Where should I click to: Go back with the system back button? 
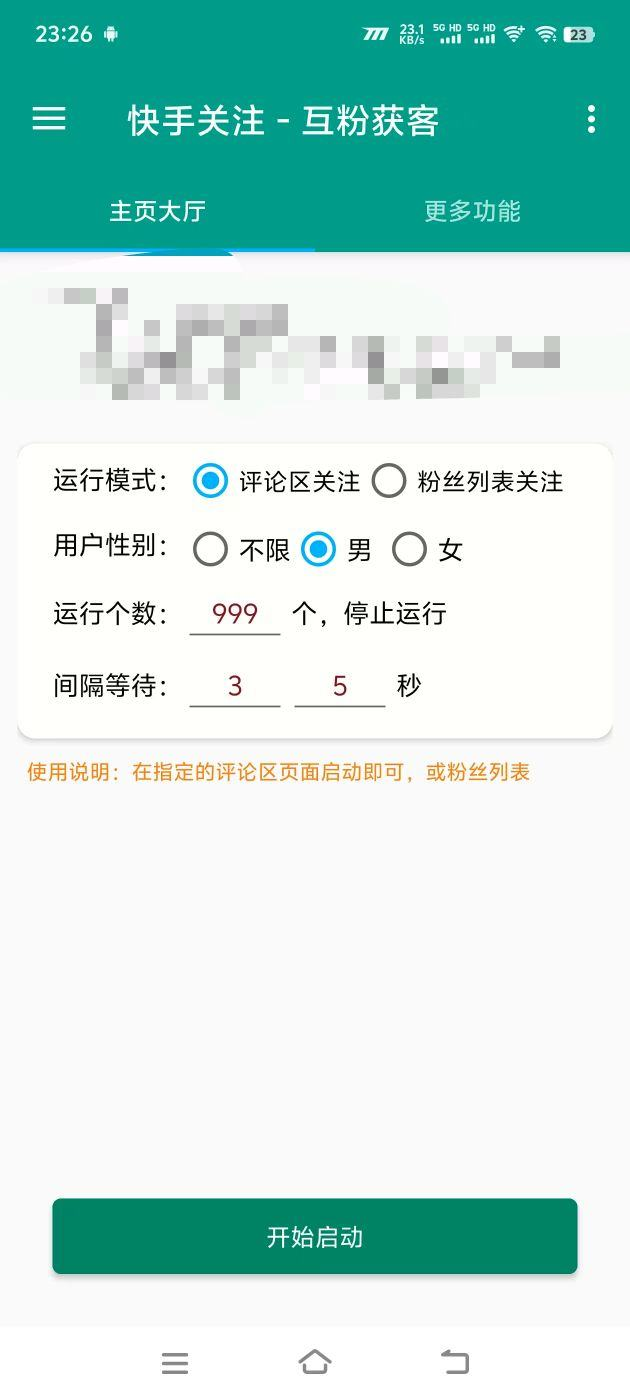(455, 1362)
